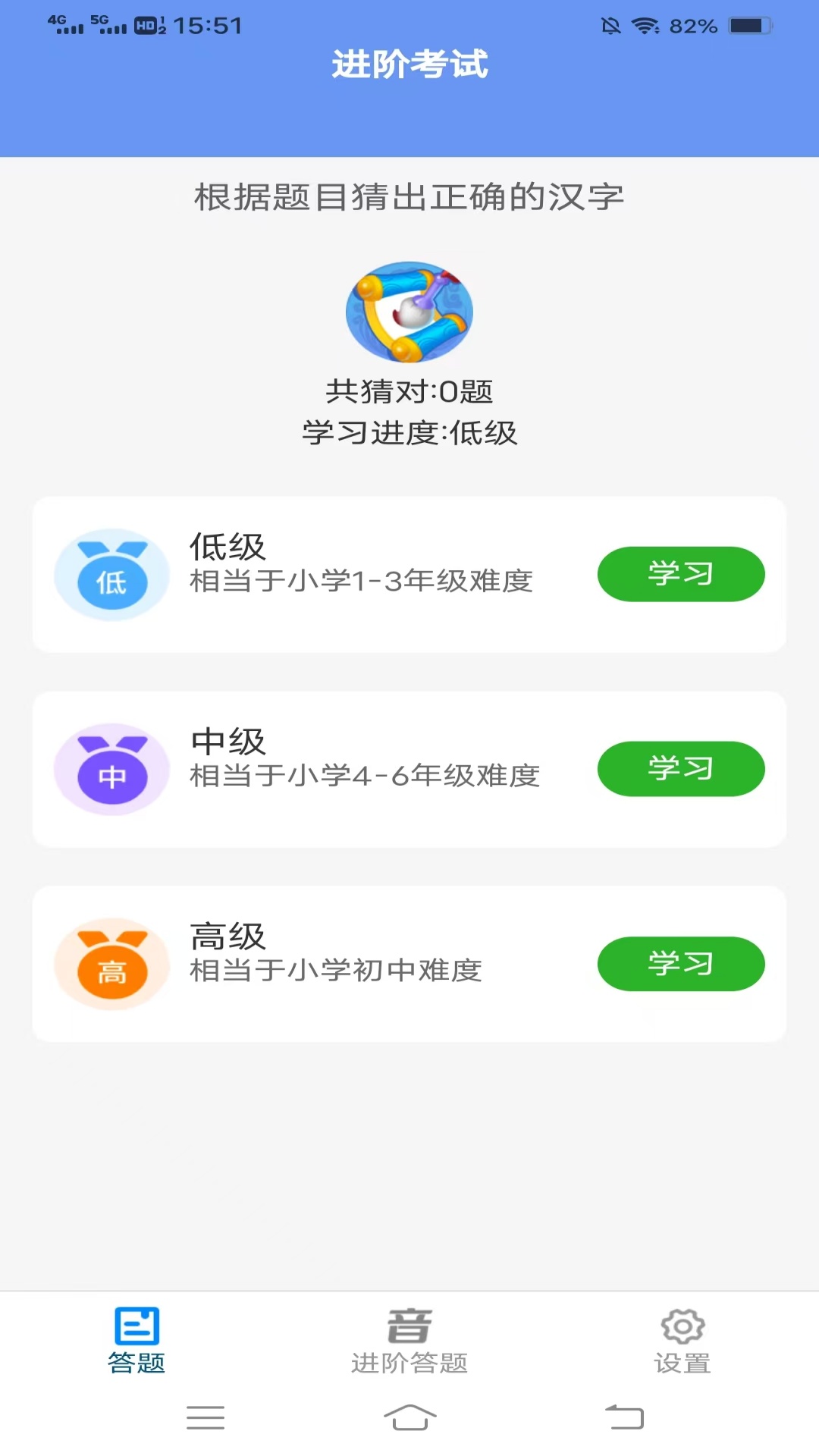
Task: Click 学习 button for 高级 level
Action: (680, 964)
